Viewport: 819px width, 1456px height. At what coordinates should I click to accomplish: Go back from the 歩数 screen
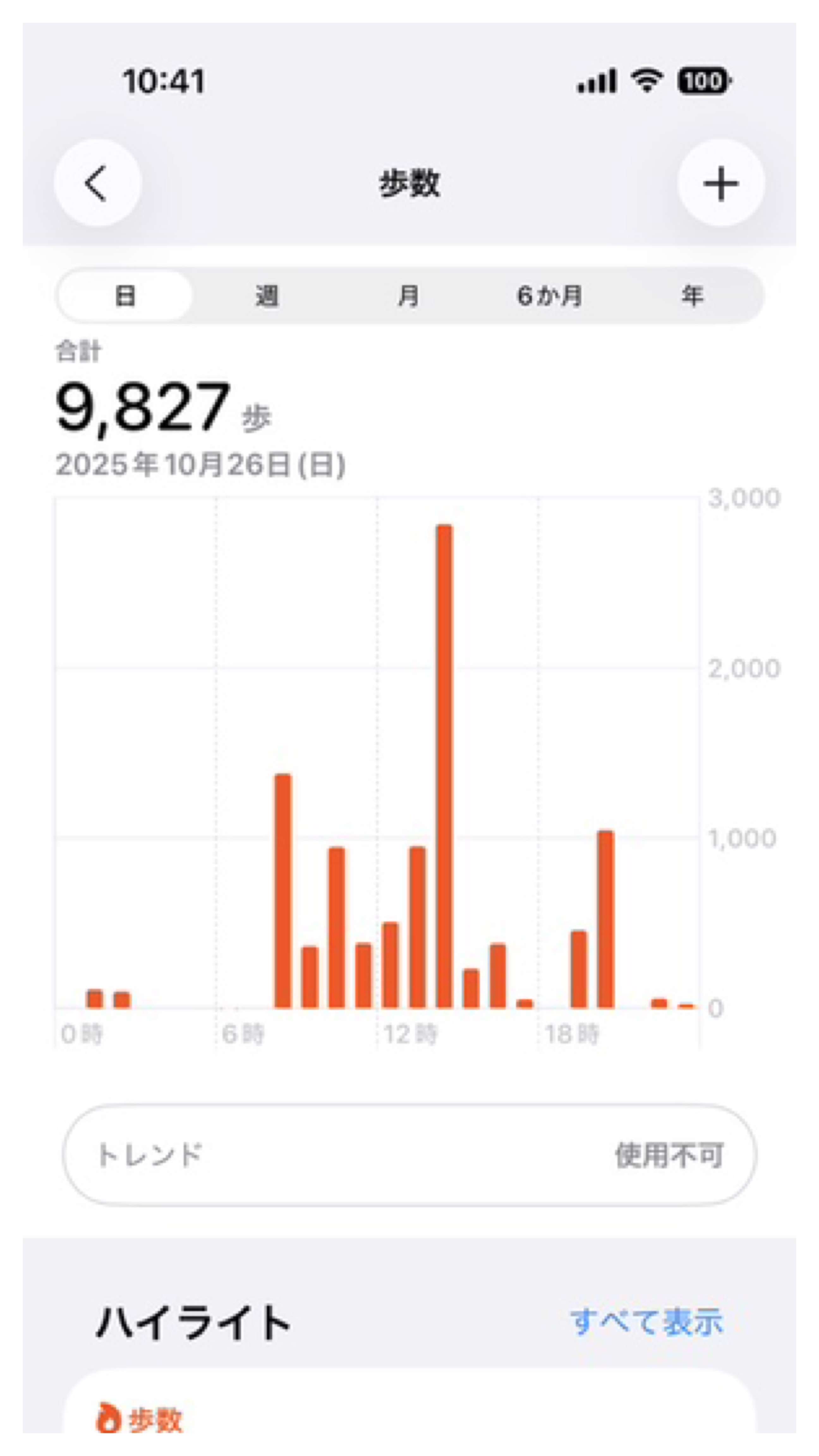coord(97,183)
